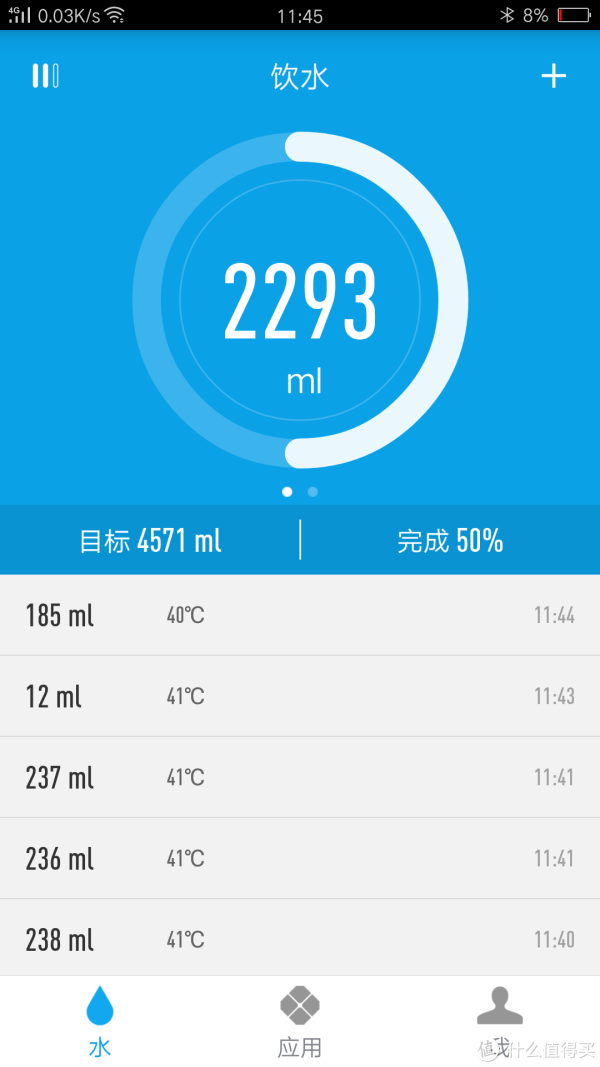The width and height of the screenshot is (600, 1067).
Task: Switch to the 应用 tab
Action: (299, 1021)
